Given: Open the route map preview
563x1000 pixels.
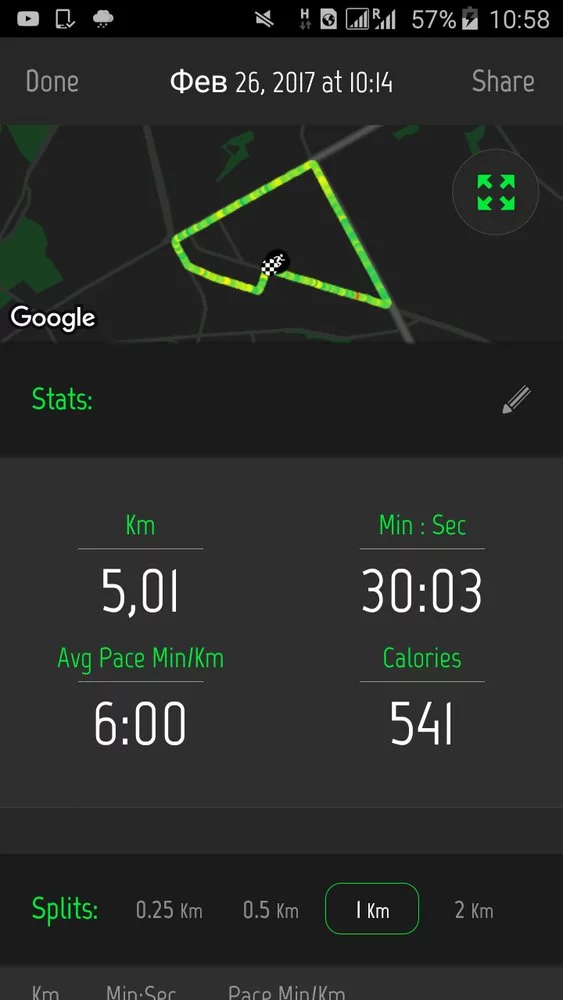Looking at the screenshot, I should pos(281,233).
